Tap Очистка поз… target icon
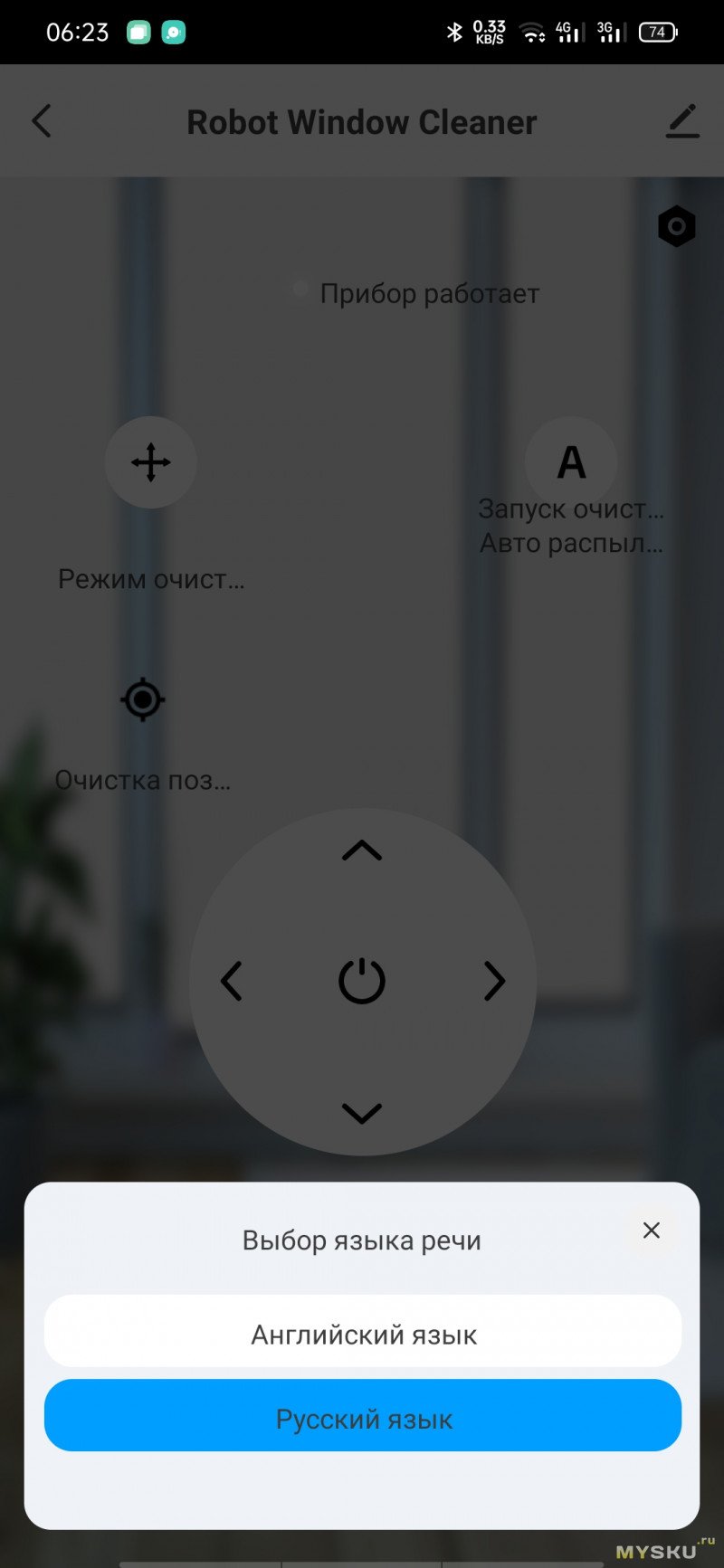The width and height of the screenshot is (724, 1568). coord(142,699)
